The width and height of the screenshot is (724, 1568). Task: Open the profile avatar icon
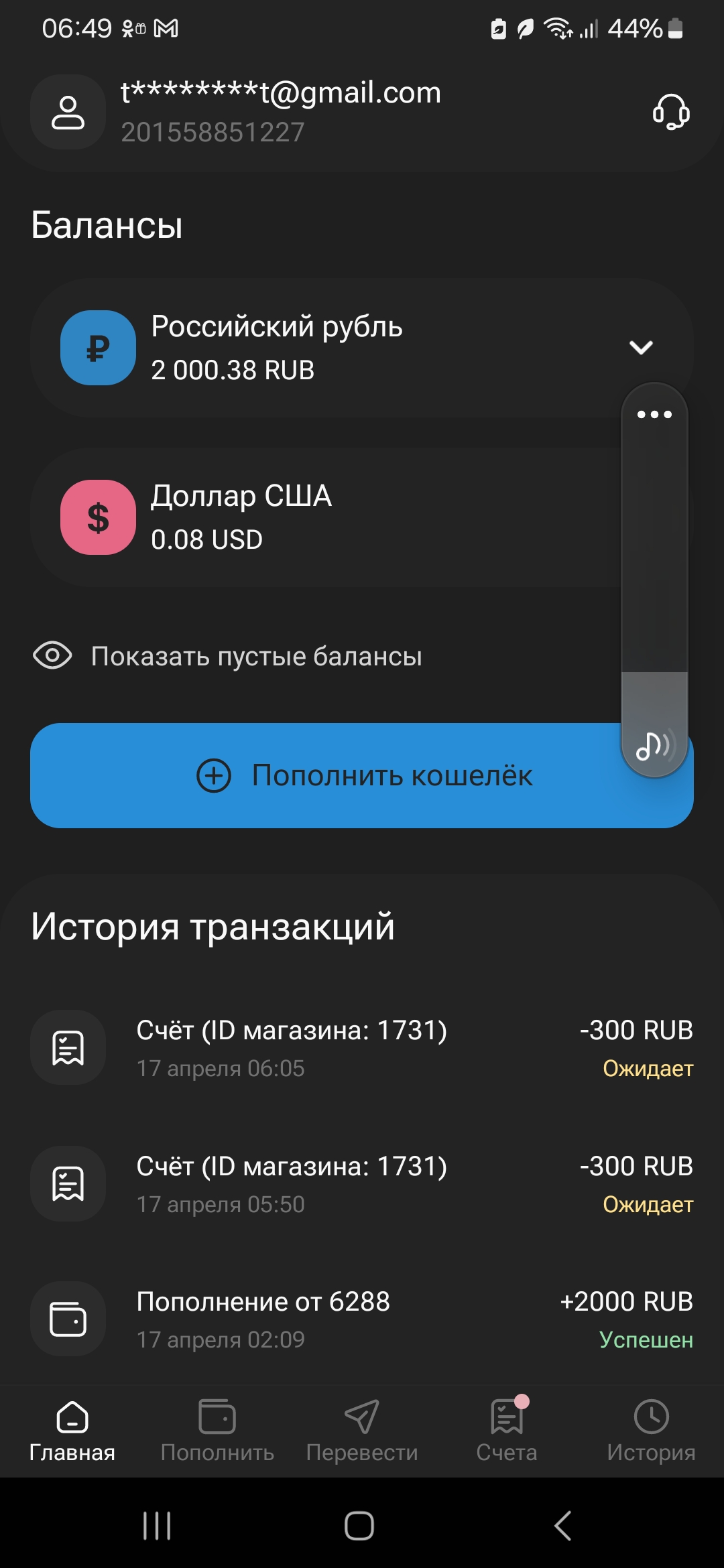pos(68,112)
